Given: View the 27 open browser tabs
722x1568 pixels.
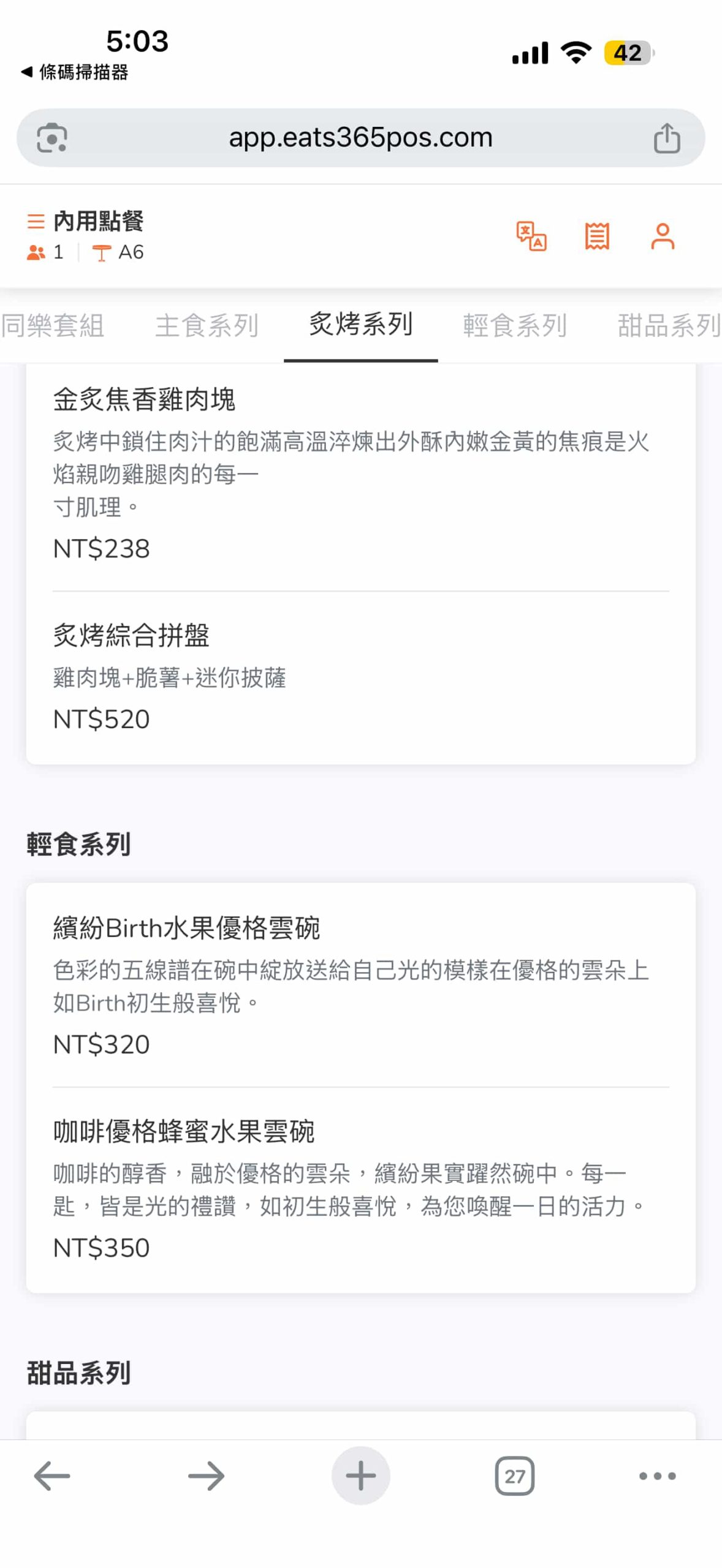Looking at the screenshot, I should click(514, 1476).
